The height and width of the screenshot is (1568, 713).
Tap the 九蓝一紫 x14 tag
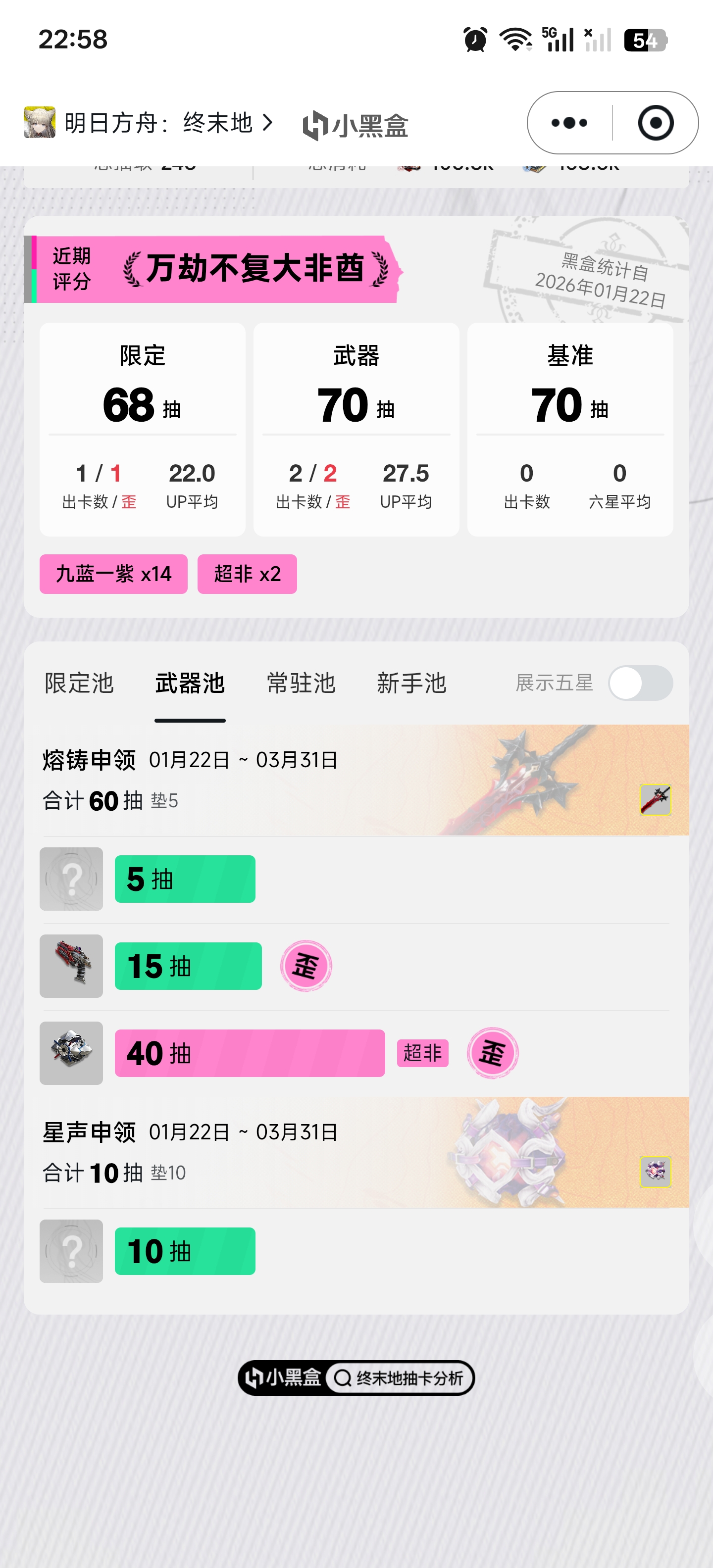(x=113, y=574)
